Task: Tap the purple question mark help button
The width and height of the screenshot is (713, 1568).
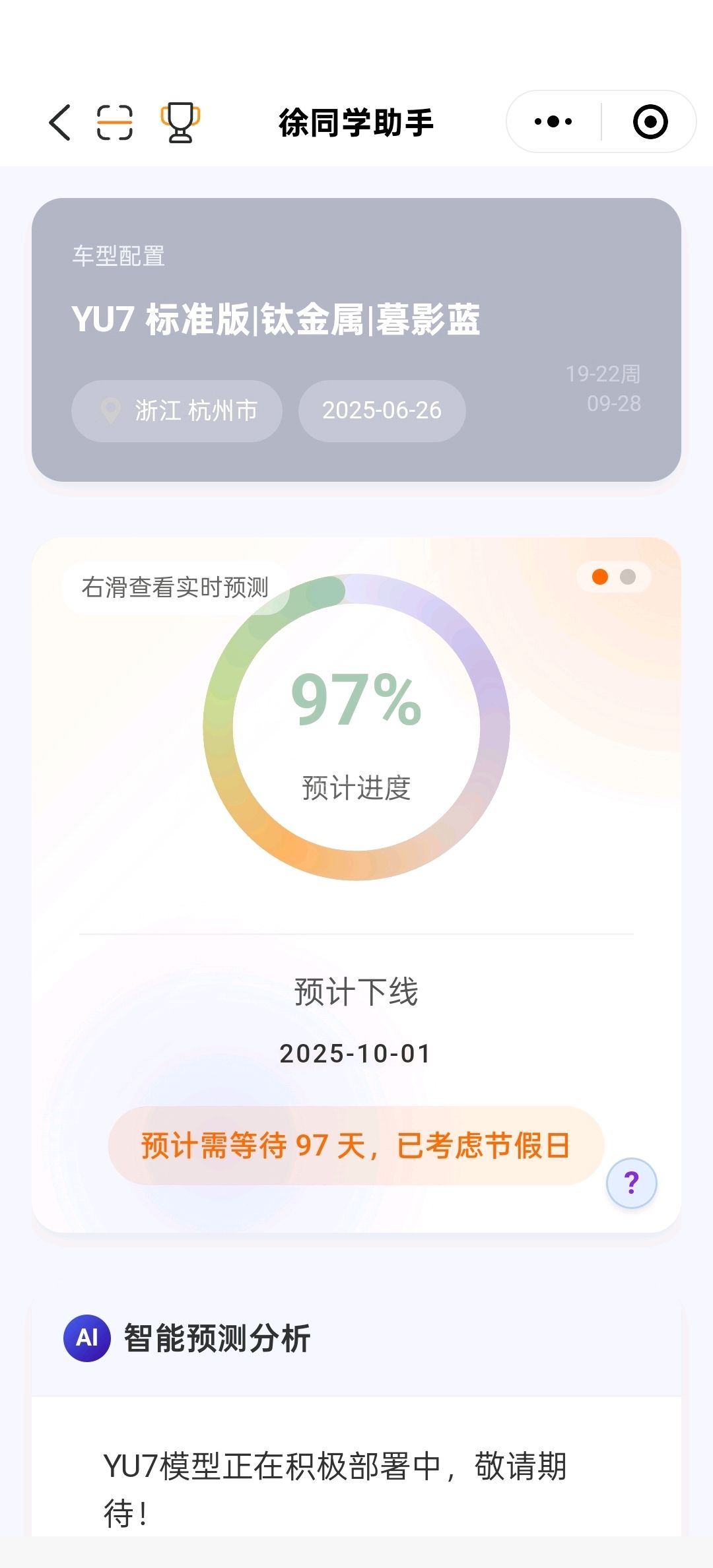Action: [x=631, y=1183]
